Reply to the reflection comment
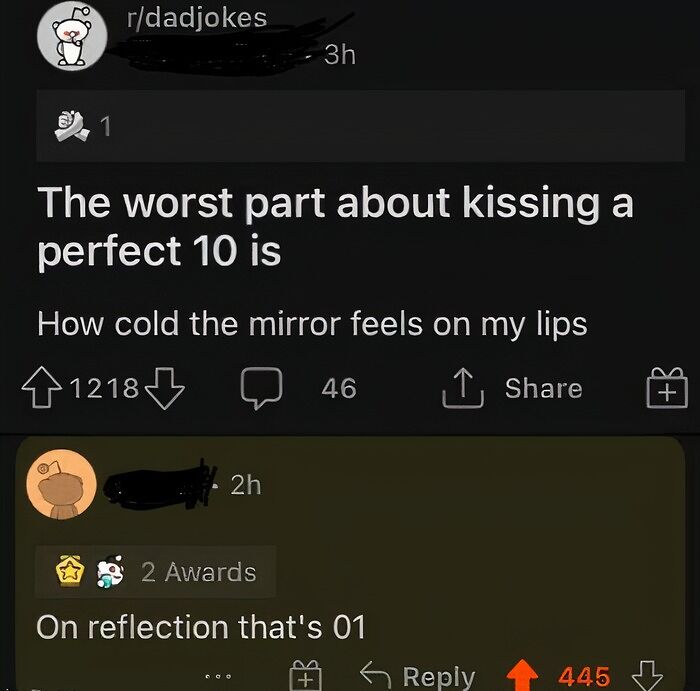Screen dimensions: 700x691 (418, 677)
